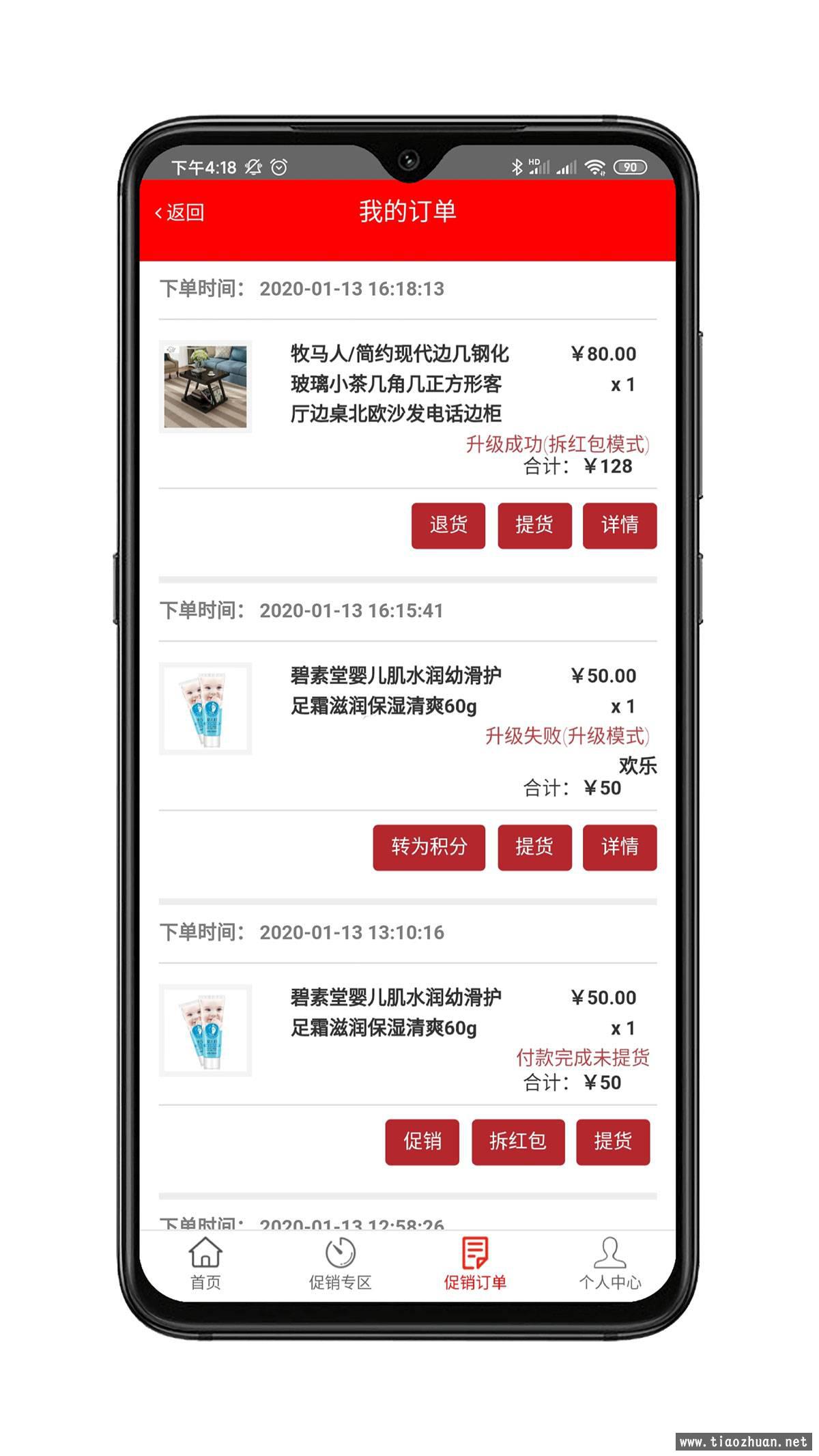
Task: Tap 拆红包 on the 13:10:16 order
Action: 517,1141
